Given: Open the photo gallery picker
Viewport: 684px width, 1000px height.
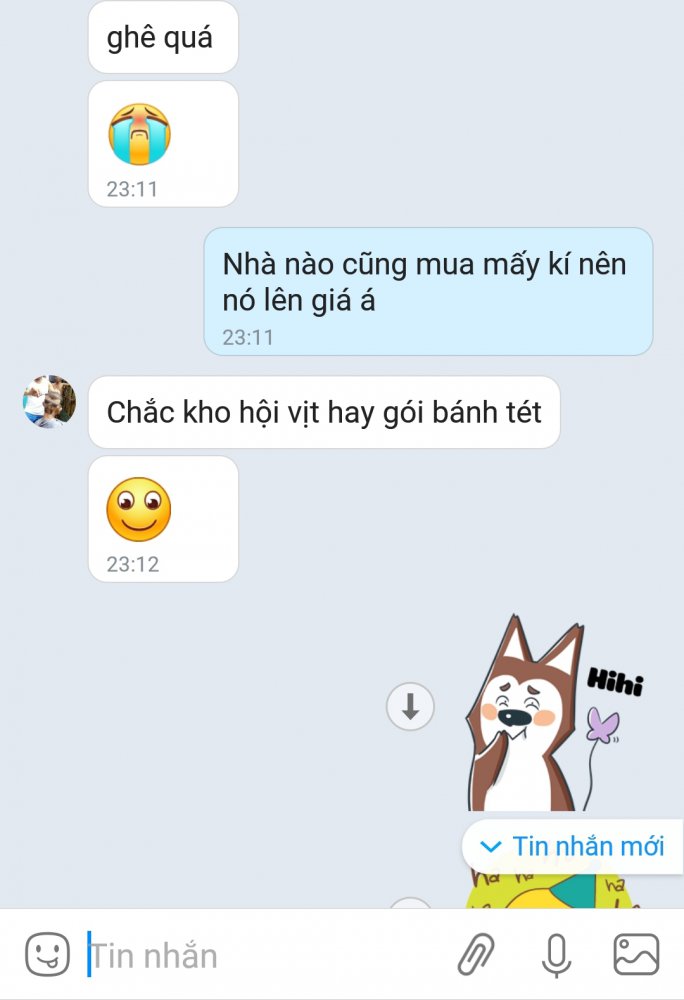Looking at the screenshot, I should tap(636, 954).
